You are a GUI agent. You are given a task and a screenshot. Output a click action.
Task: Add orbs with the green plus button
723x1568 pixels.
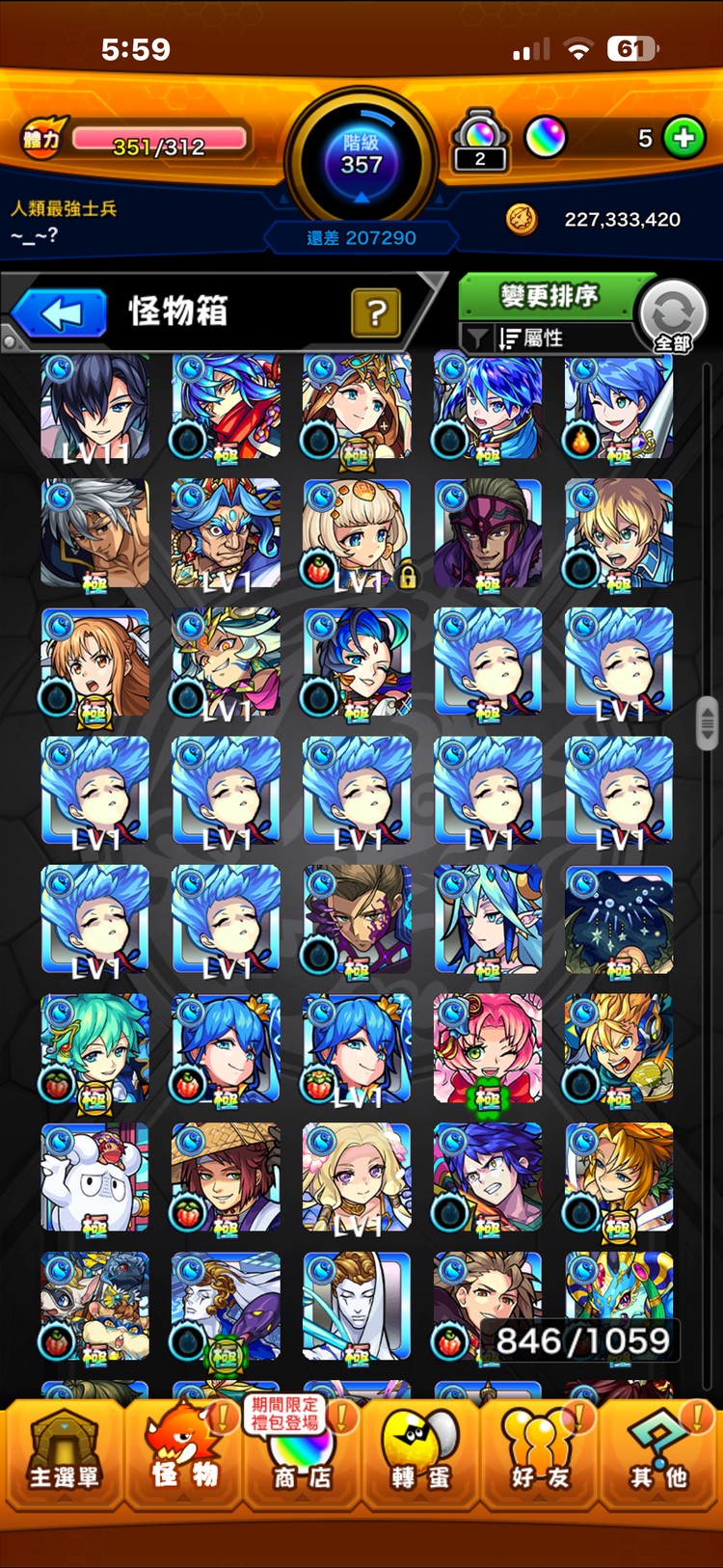pos(683,138)
